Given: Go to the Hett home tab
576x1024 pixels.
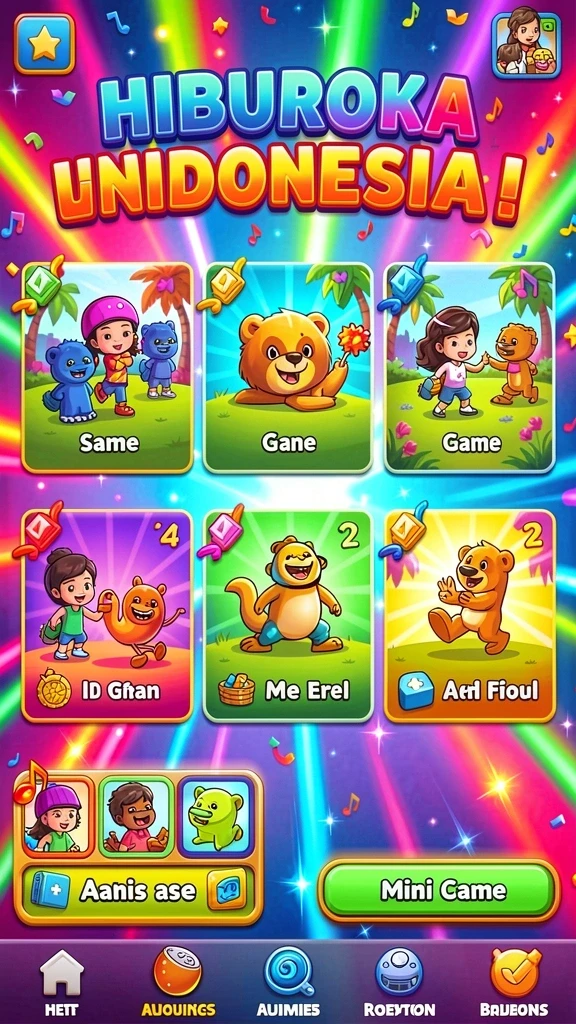Looking at the screenshot, I should coord(61,983).
